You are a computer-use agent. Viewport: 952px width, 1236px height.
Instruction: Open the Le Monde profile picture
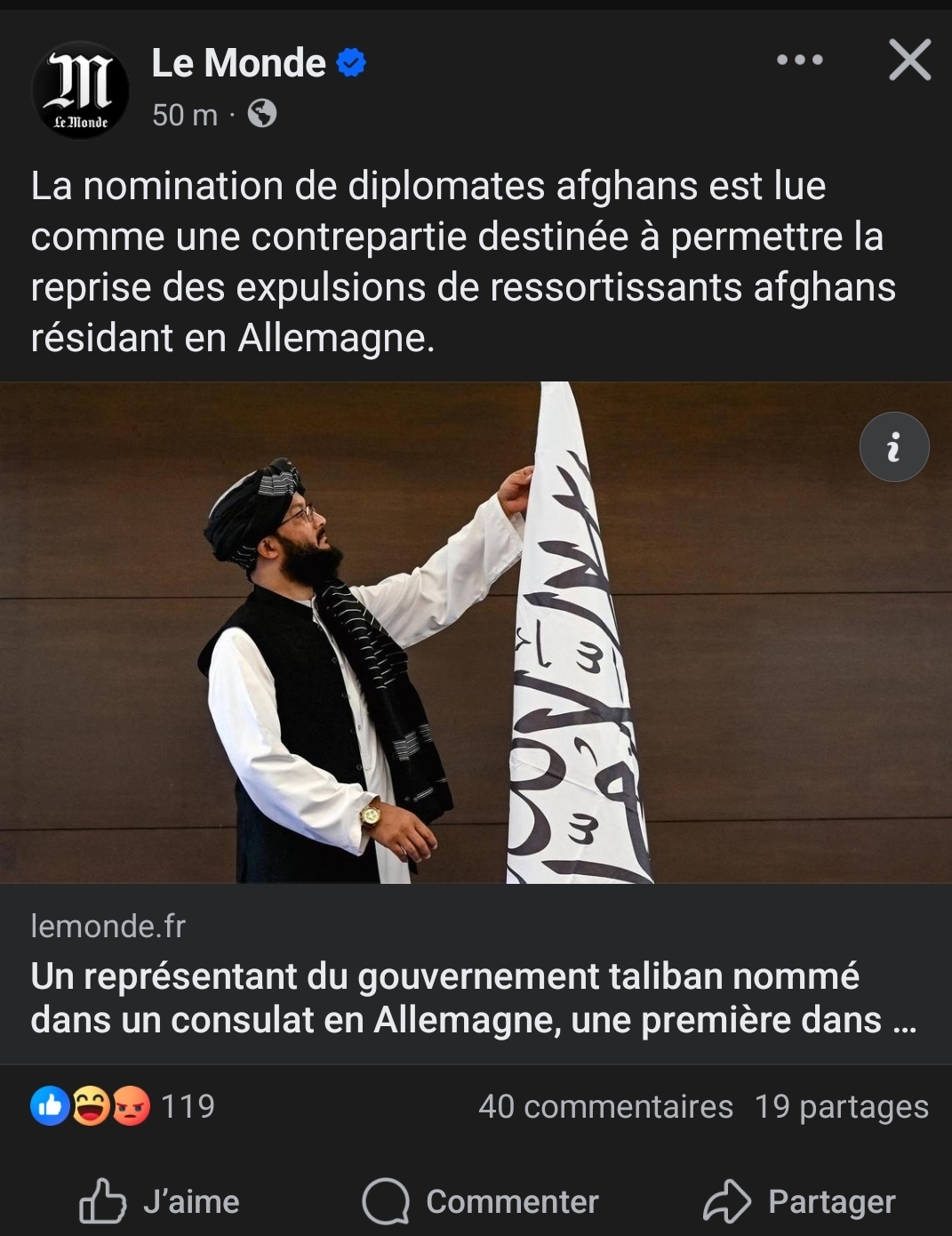[x=81, y=90]
